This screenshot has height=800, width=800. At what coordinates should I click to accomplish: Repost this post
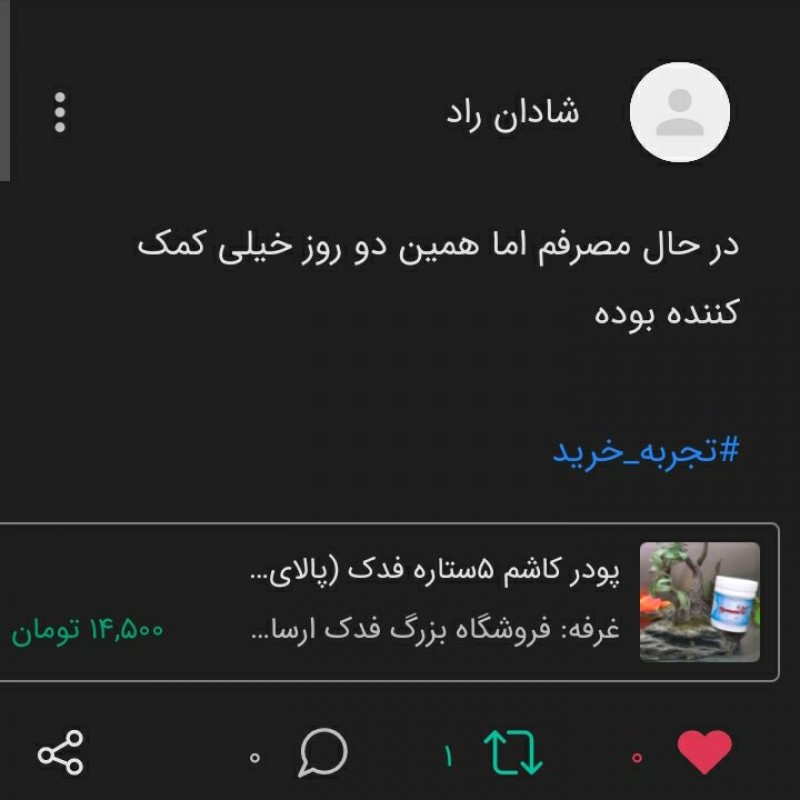pos(513,753)
